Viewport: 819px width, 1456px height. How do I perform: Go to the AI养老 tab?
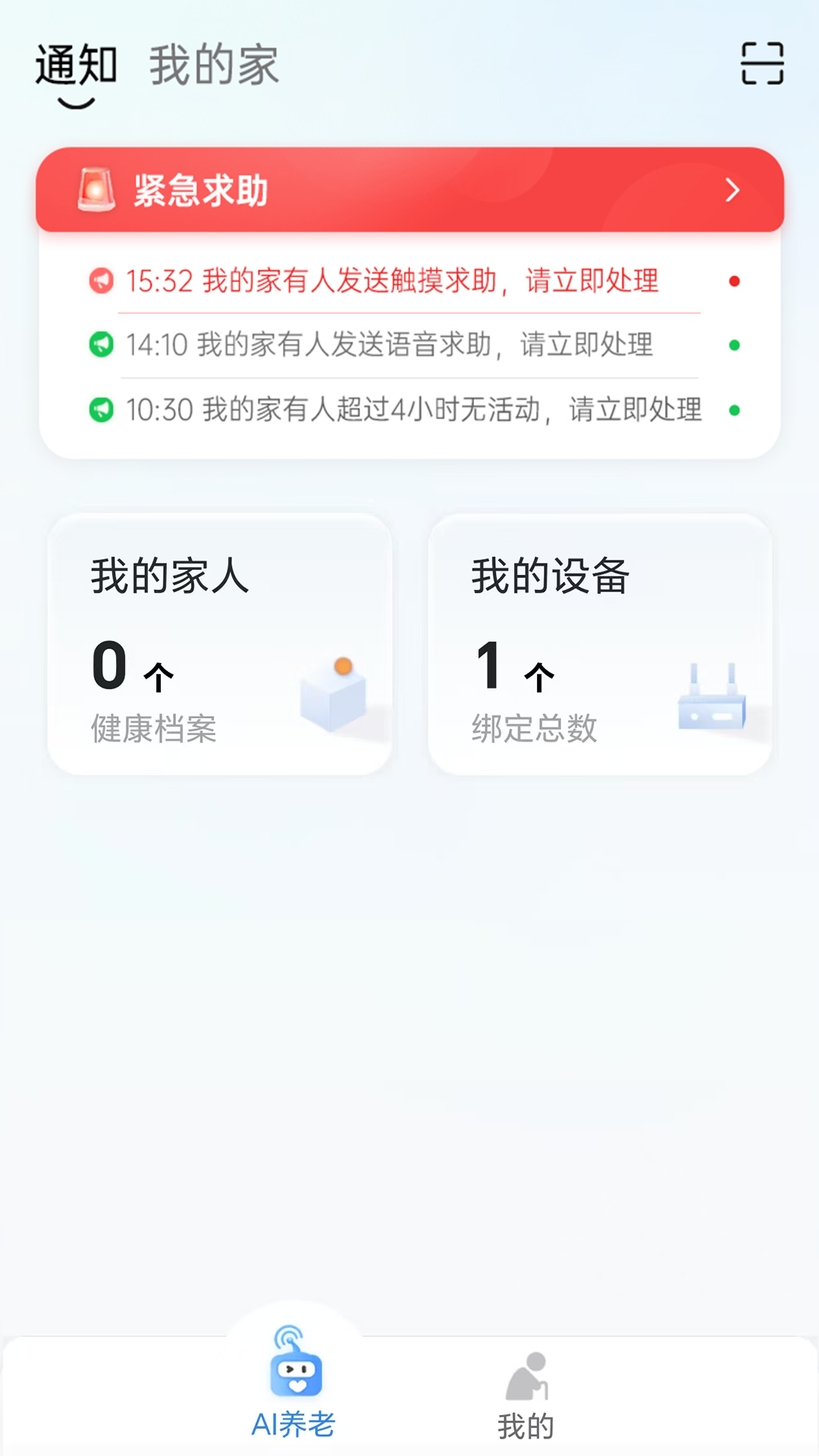pyautogui.click(x=294, y=1388)
